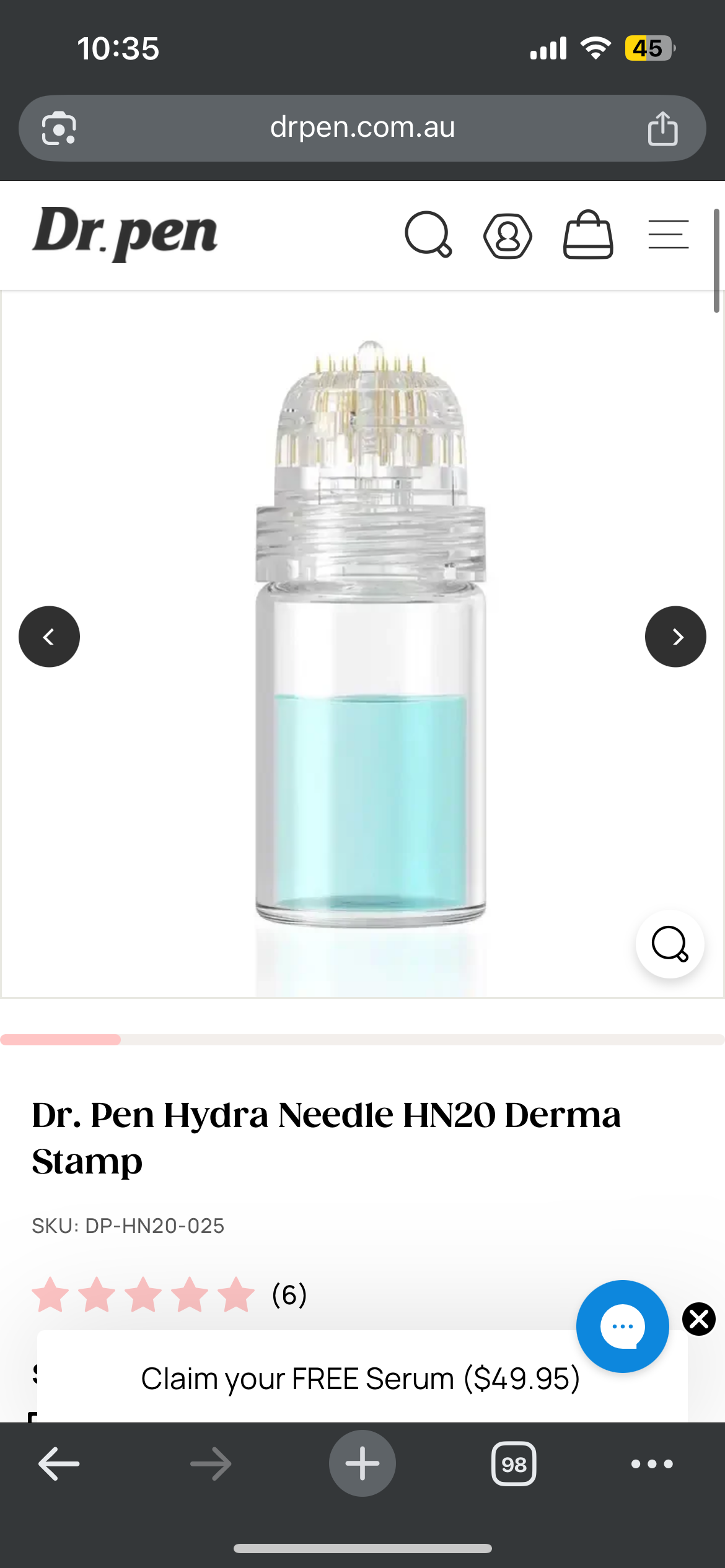
Task: Go back to the previous page
Action: (x=59, y=1464)
